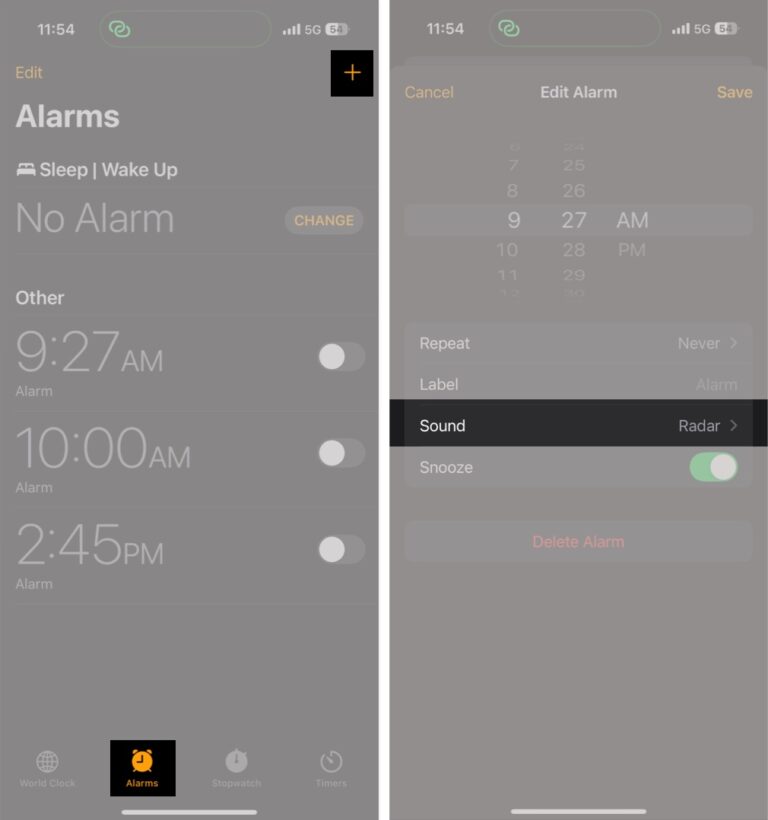Tap the bed icon next to Sleep
The width and height of the screenshot is (768, 820).
point(24,169)
